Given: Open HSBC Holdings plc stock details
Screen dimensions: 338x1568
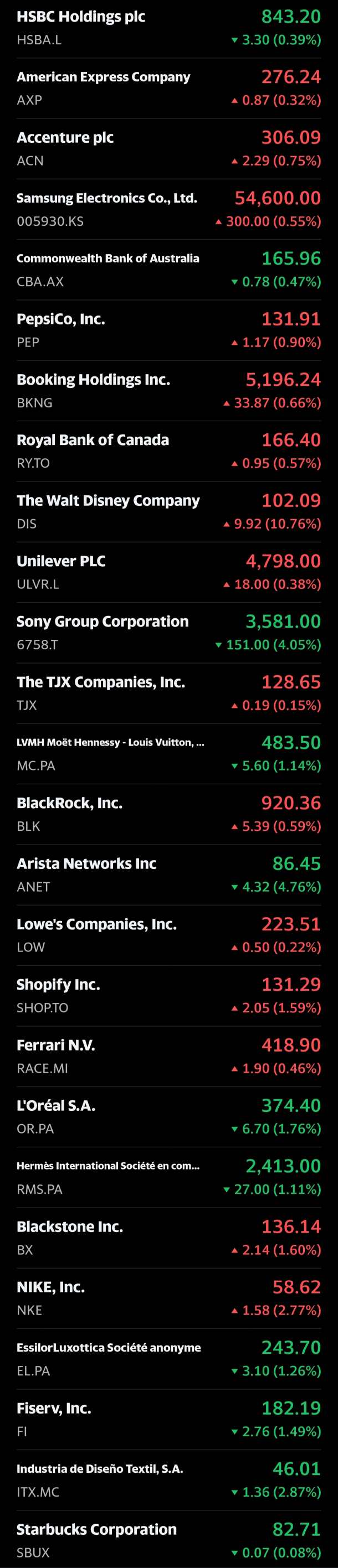Looking at the screenshot, I should 168,28.
